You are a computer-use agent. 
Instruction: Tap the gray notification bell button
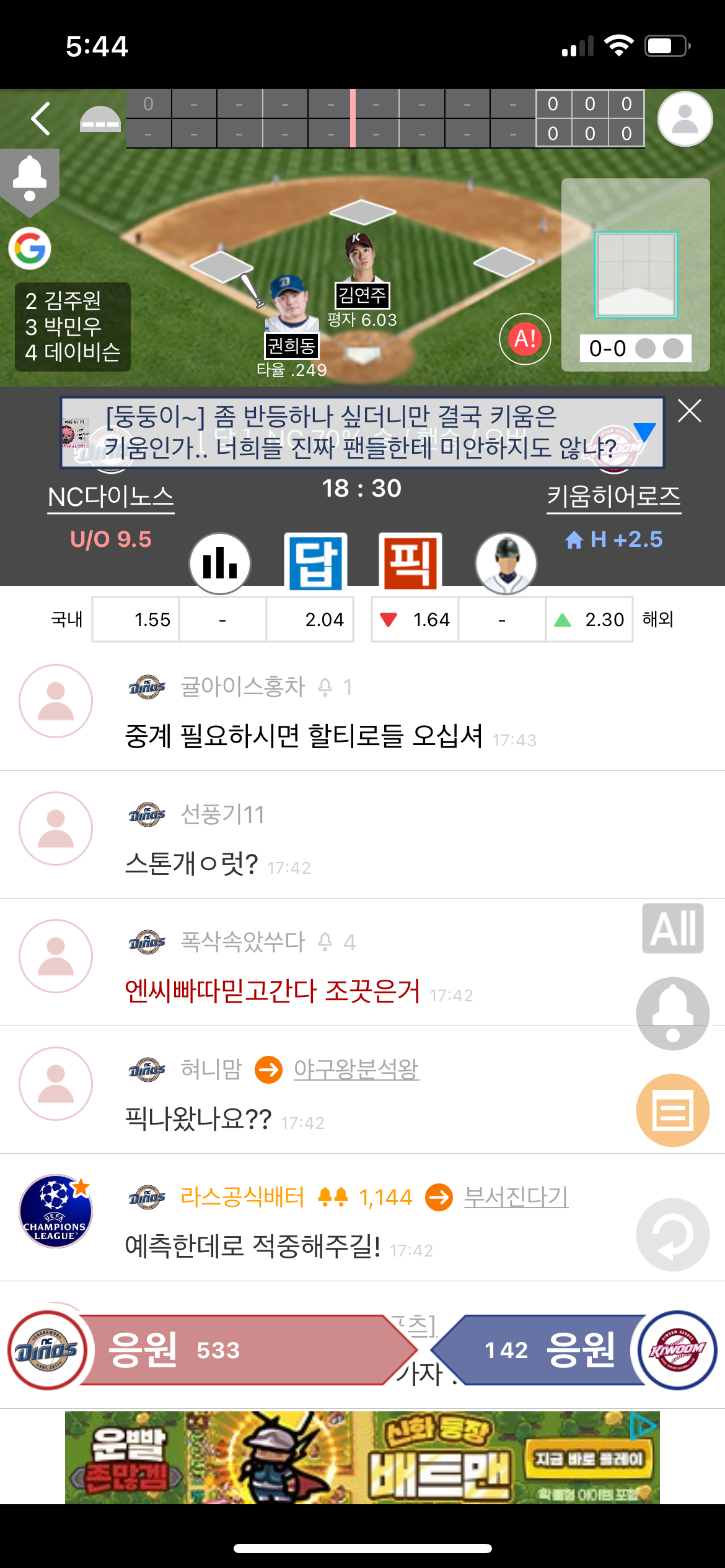(672, 1014)
